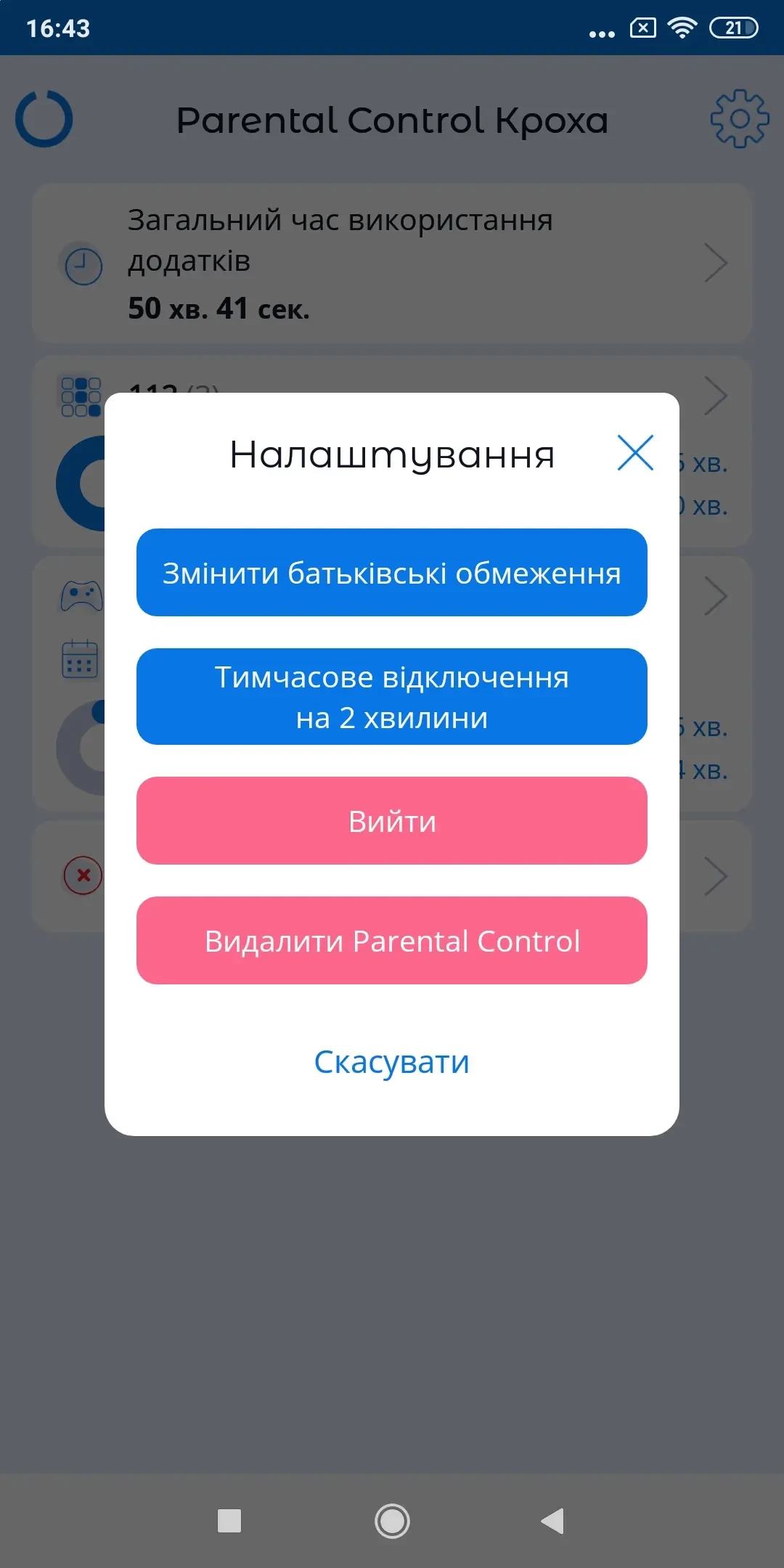The height and width of the screenshot is (1568, 784).
Task: Tap Змінити батьківські обмеження button
Action: point(392,573)
